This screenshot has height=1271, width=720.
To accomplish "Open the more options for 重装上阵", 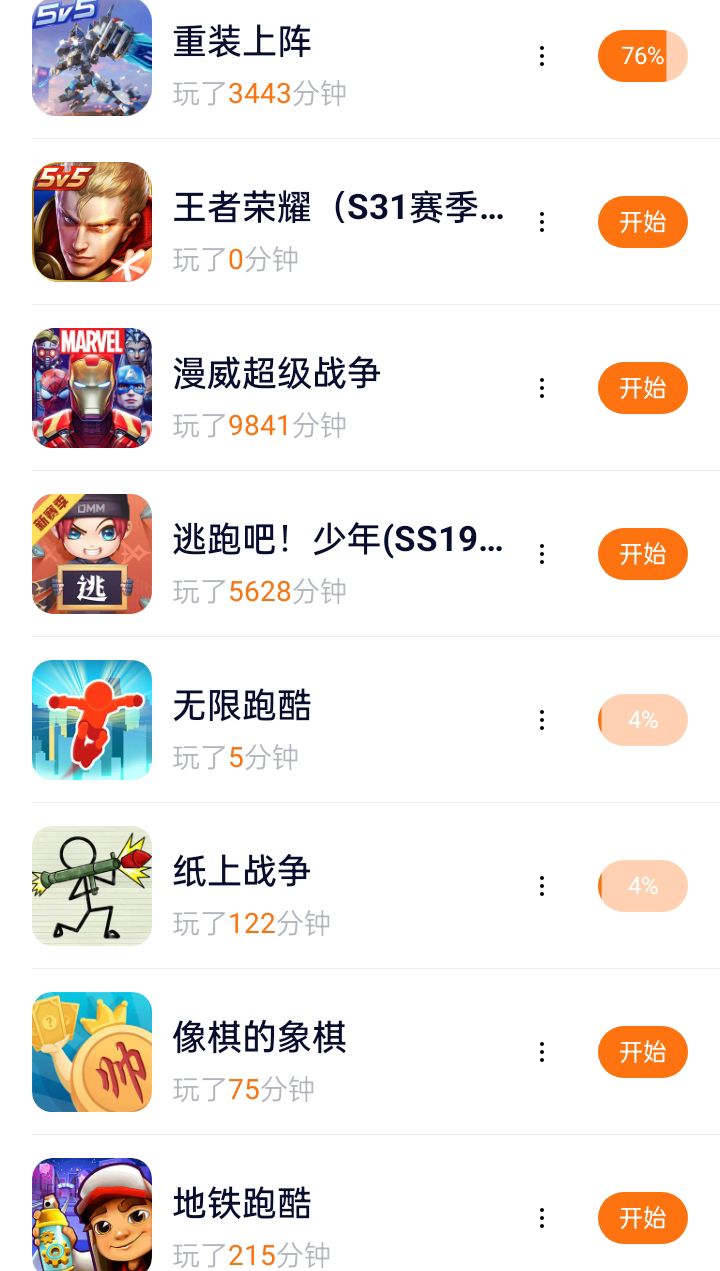I will (542, 56).
